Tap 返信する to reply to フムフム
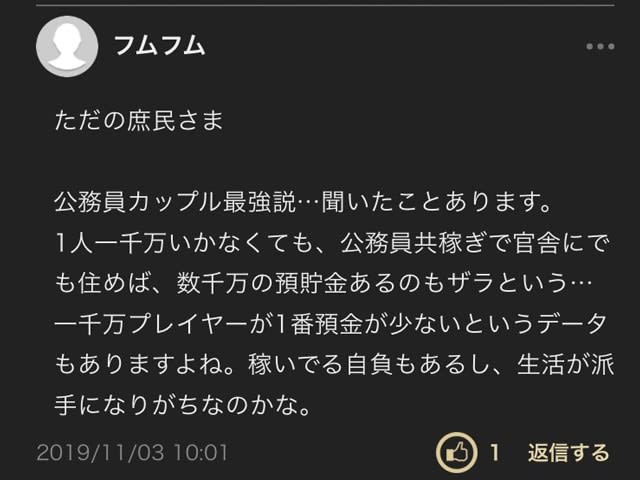Image resolution: width=640 pixels, height=480 pixels. tap(568, 453)
